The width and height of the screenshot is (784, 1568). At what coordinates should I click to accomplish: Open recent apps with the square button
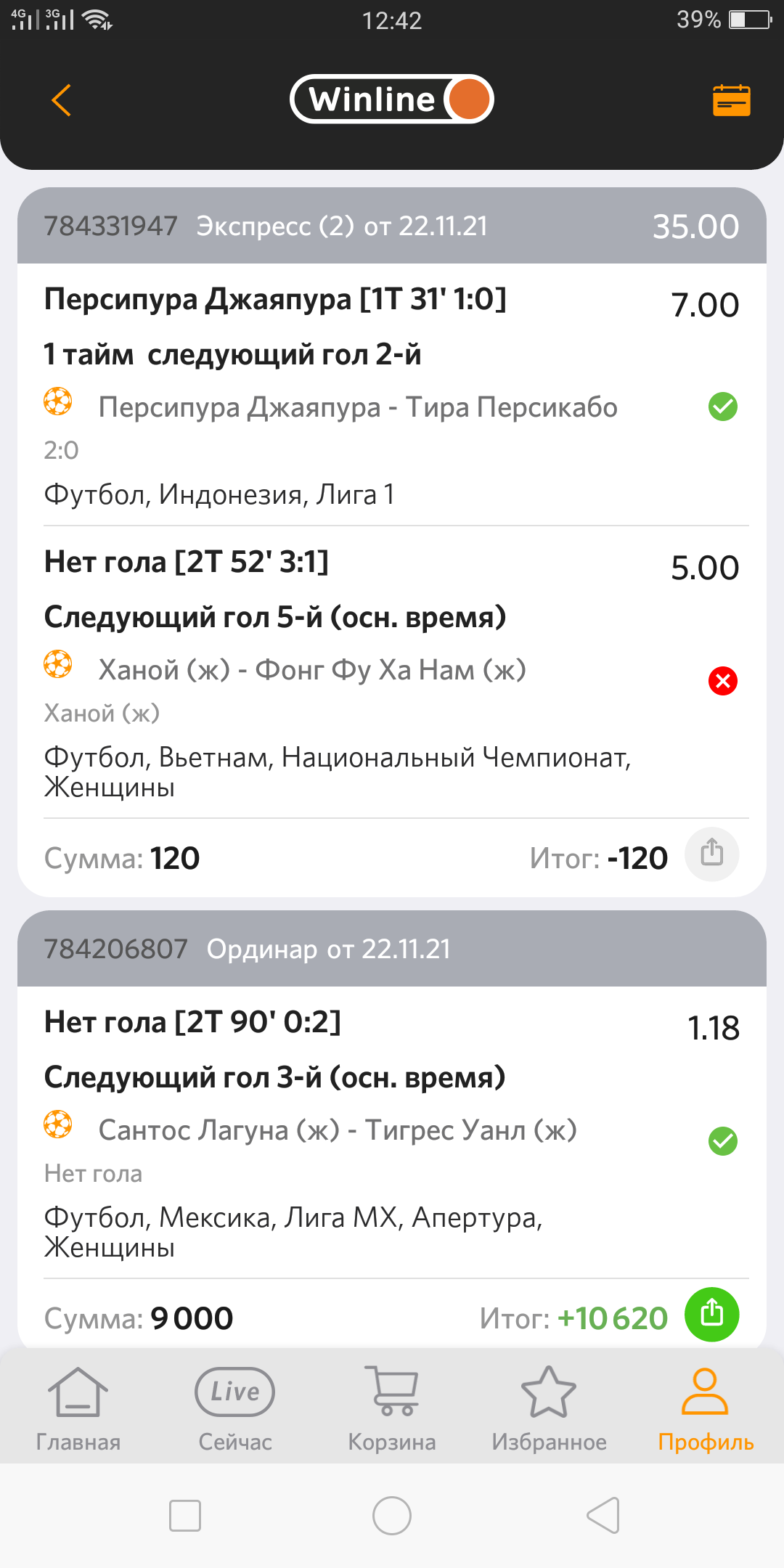point(185,1516)
